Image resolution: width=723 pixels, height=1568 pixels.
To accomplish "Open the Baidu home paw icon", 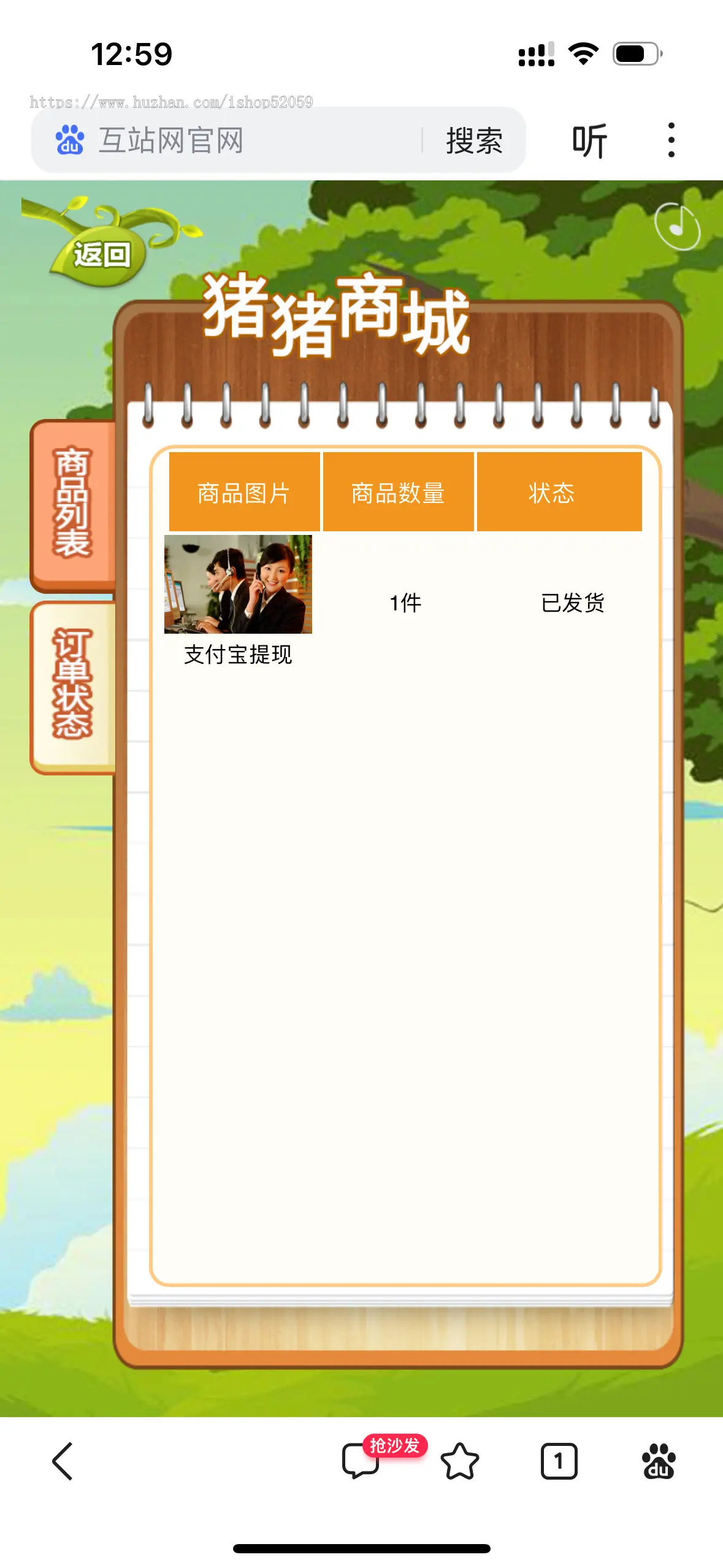I will [x=659, y=1461].
